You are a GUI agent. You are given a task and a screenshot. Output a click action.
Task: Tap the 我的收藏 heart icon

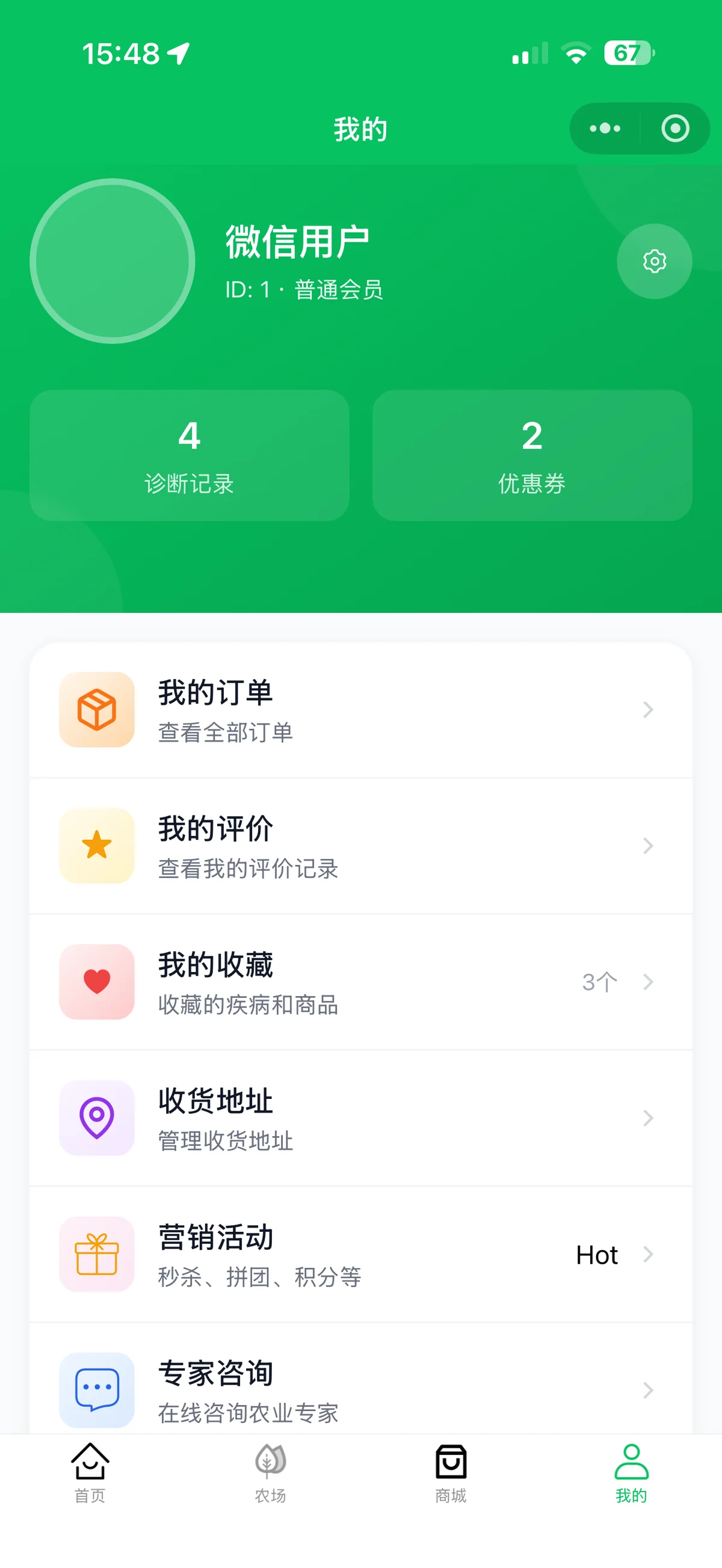(96, 982)
